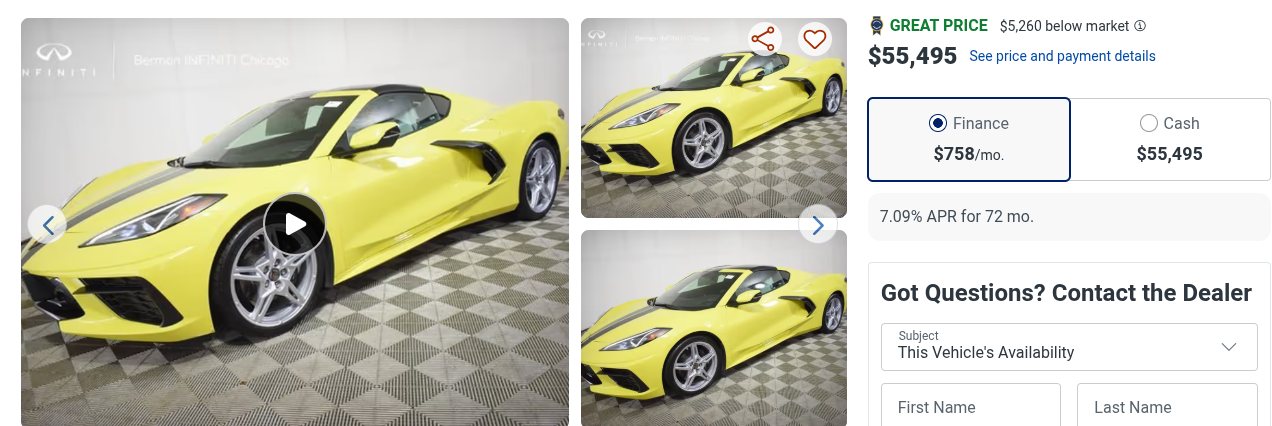Viewport: 1272px width, 426px height.
Task: Play the vehicle video
Action: 295,224
